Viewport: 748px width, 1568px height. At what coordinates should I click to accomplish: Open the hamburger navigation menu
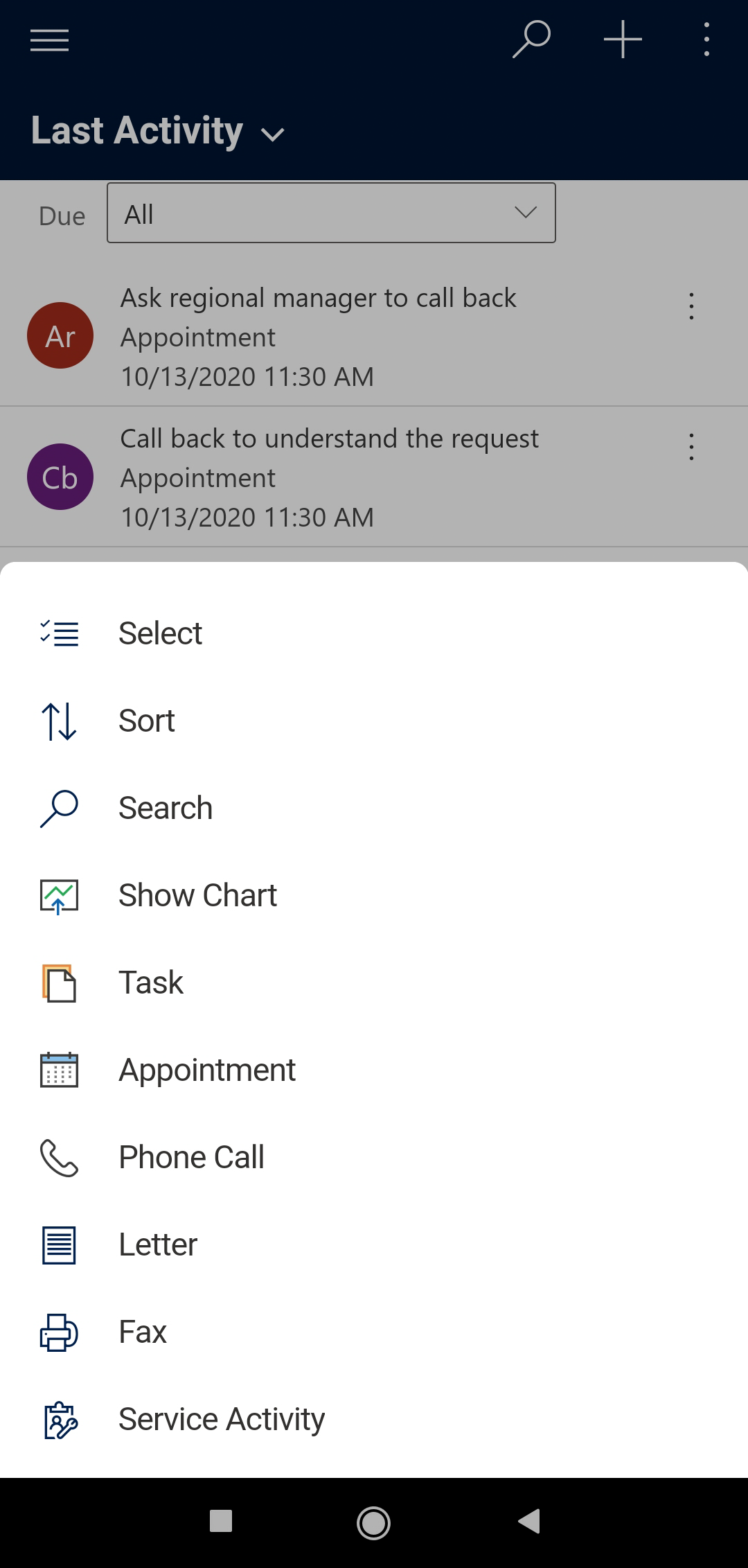tap(50, 40)
